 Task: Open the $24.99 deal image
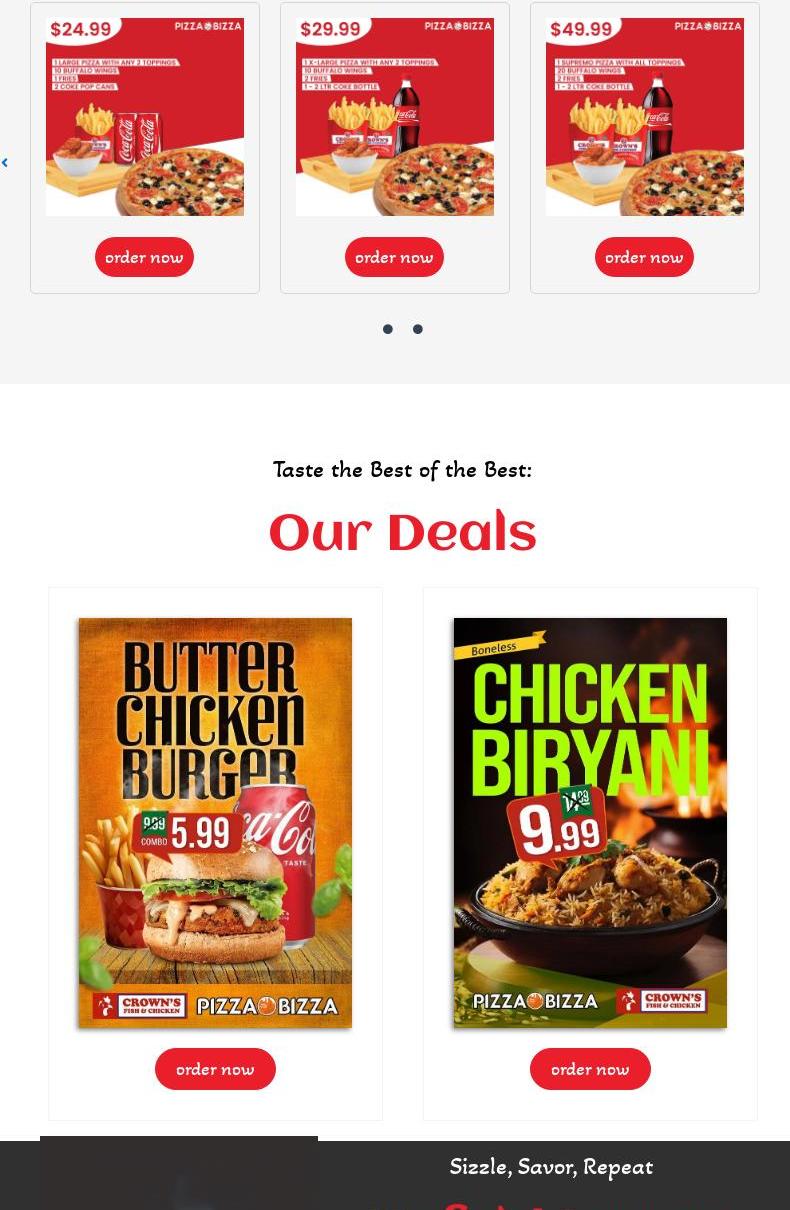point(145,117)
